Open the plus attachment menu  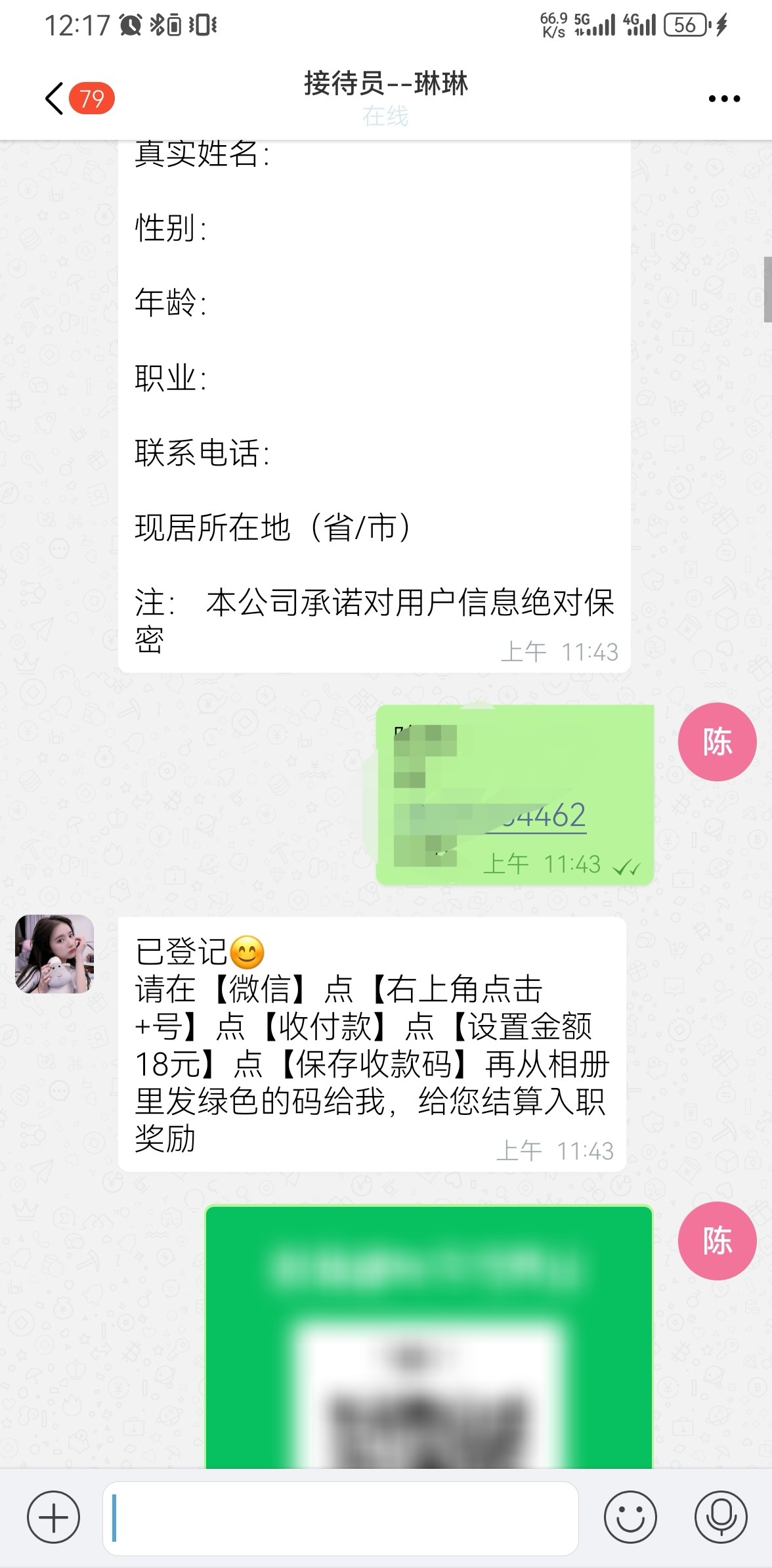pos(53,1517)
